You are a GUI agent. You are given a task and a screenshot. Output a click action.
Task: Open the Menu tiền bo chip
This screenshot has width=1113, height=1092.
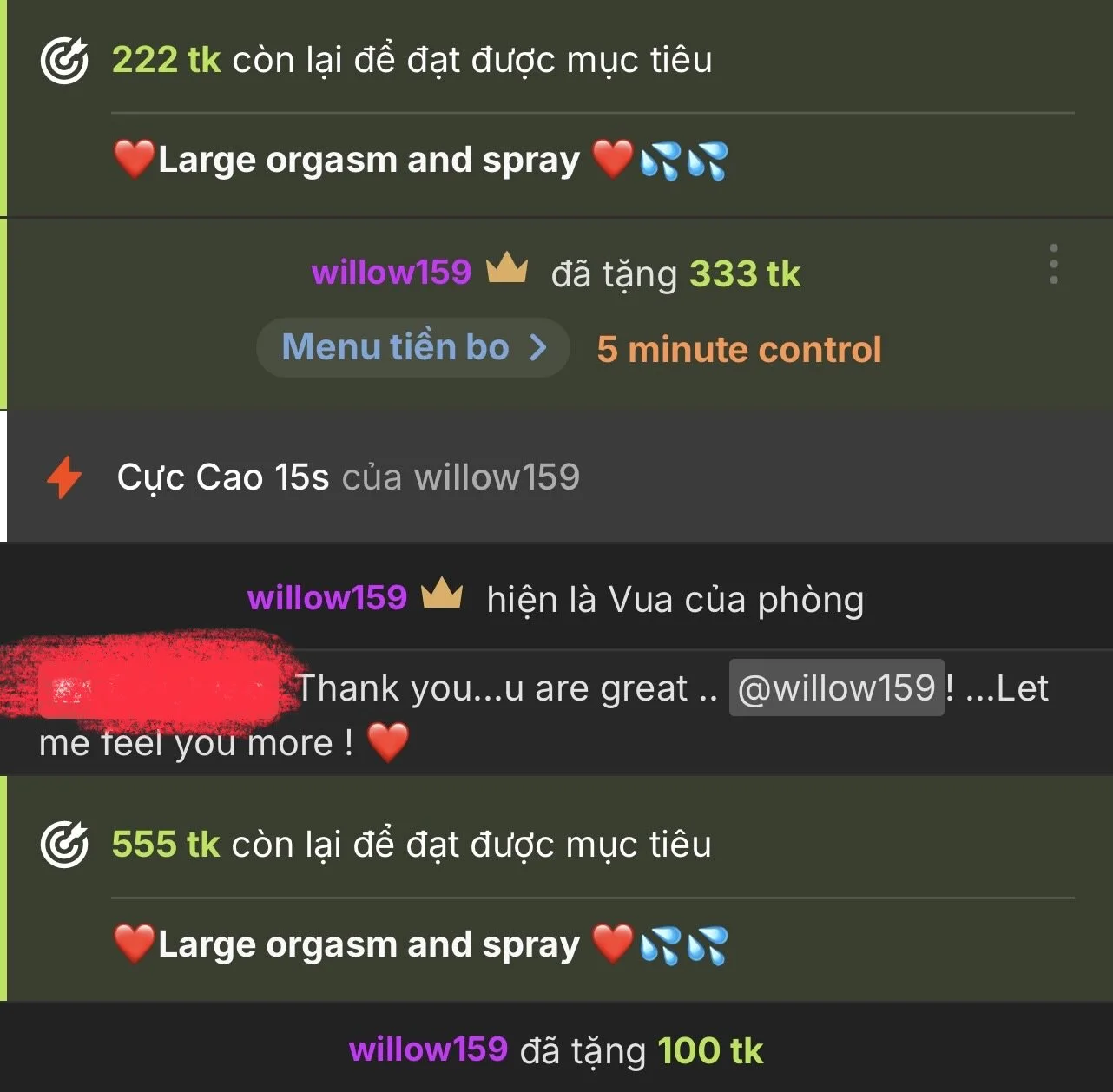coord(413,348)
